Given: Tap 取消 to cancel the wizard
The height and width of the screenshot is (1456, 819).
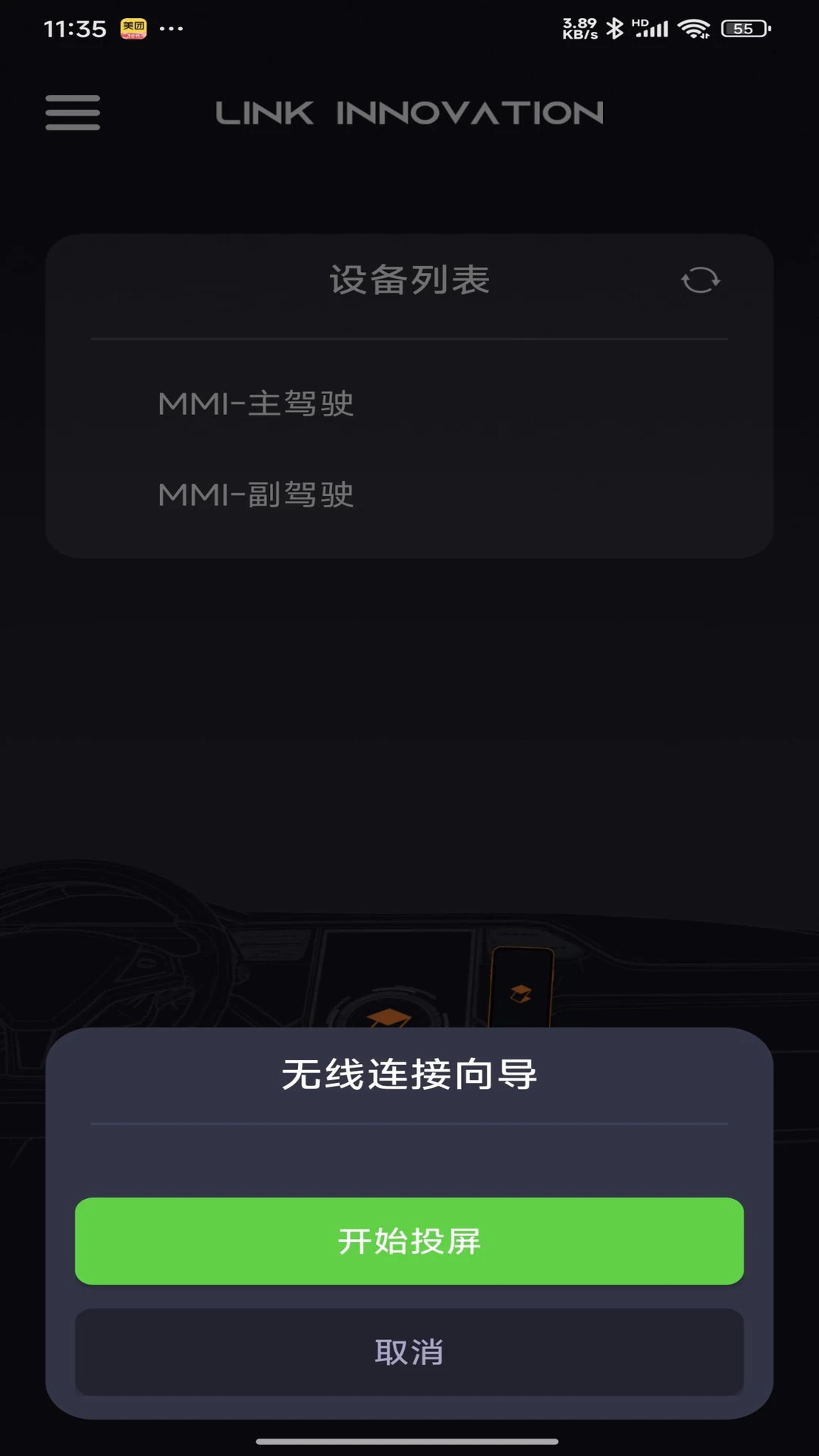Looking at the screenshot, I should 409,1349.
